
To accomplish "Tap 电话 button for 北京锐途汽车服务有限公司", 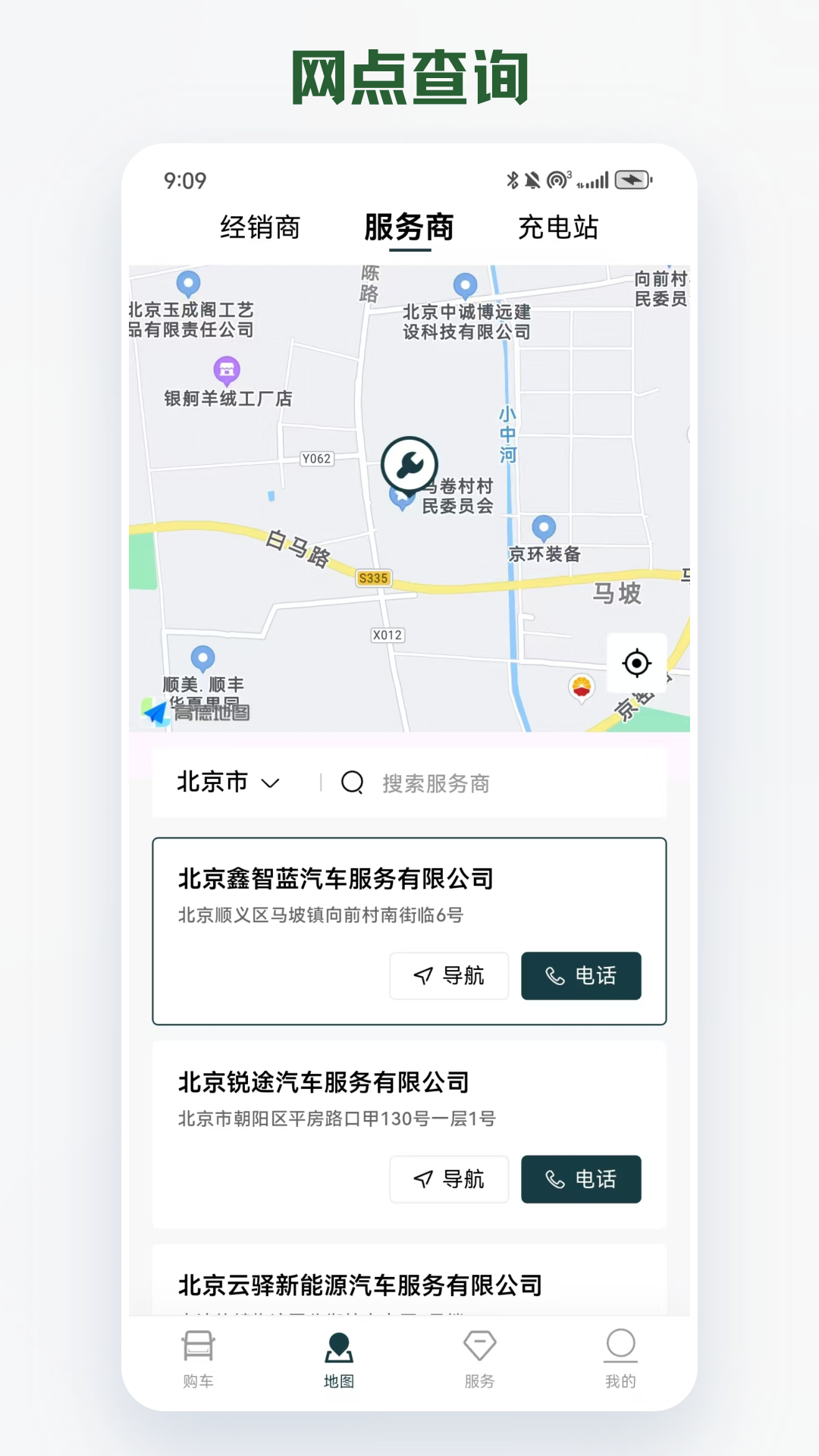I will [x=581, y=1179].
